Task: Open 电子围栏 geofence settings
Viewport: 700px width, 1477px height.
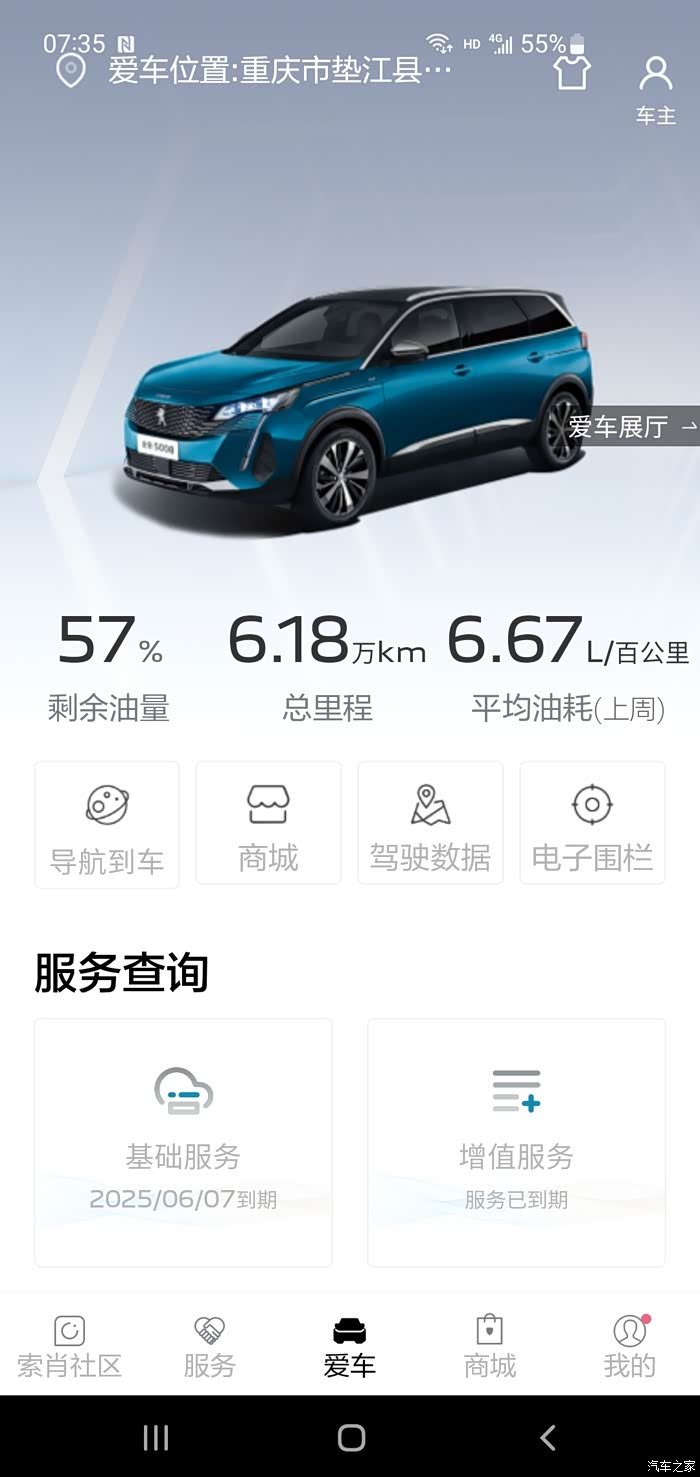Action: tap(592, 823)
